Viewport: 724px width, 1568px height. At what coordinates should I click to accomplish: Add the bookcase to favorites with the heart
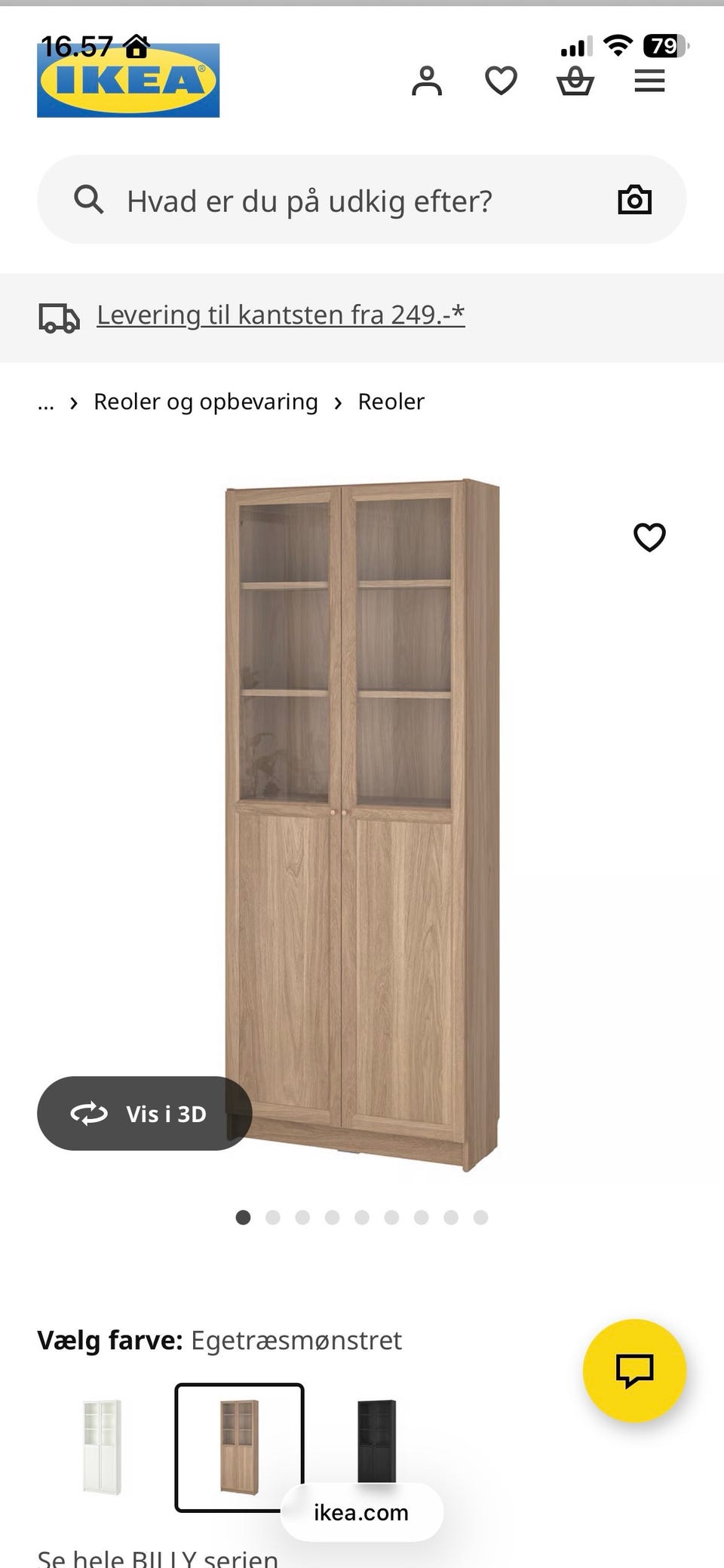click(649, 537)
